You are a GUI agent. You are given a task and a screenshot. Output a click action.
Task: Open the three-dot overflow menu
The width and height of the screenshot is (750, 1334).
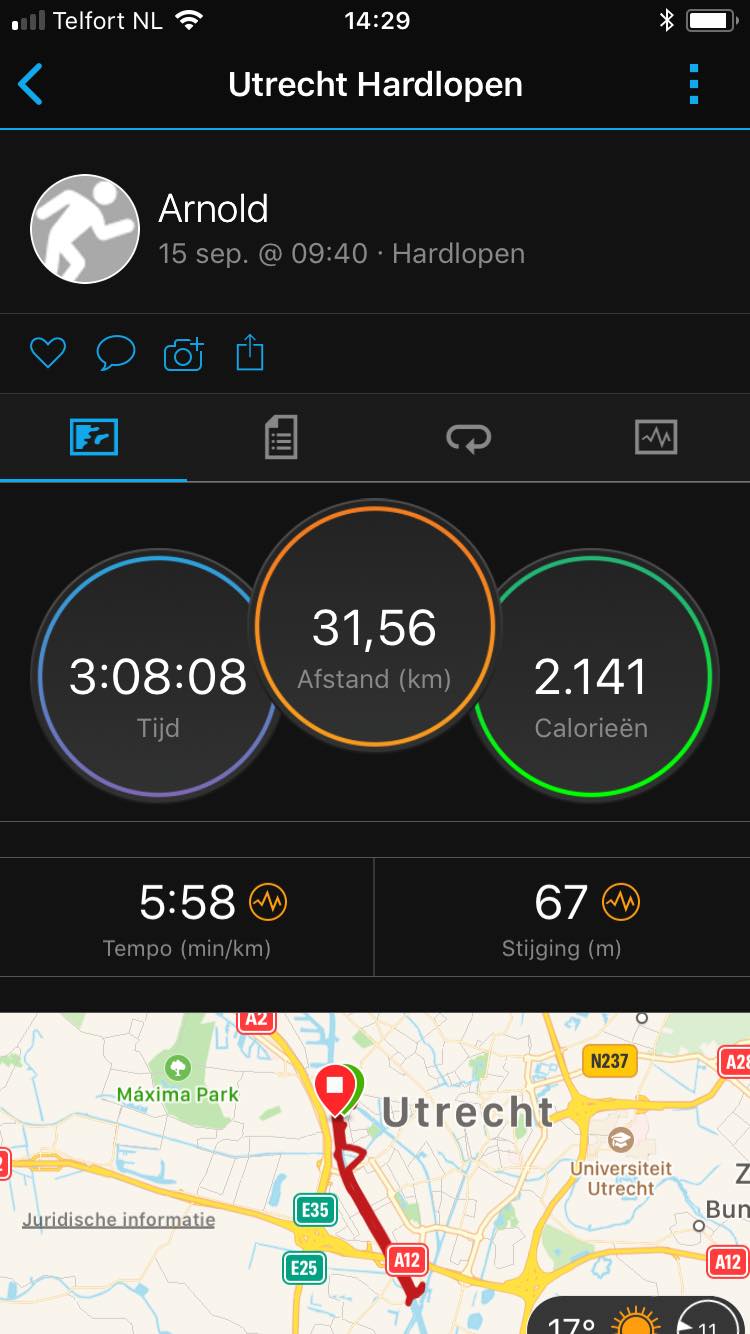coord(694,85)
